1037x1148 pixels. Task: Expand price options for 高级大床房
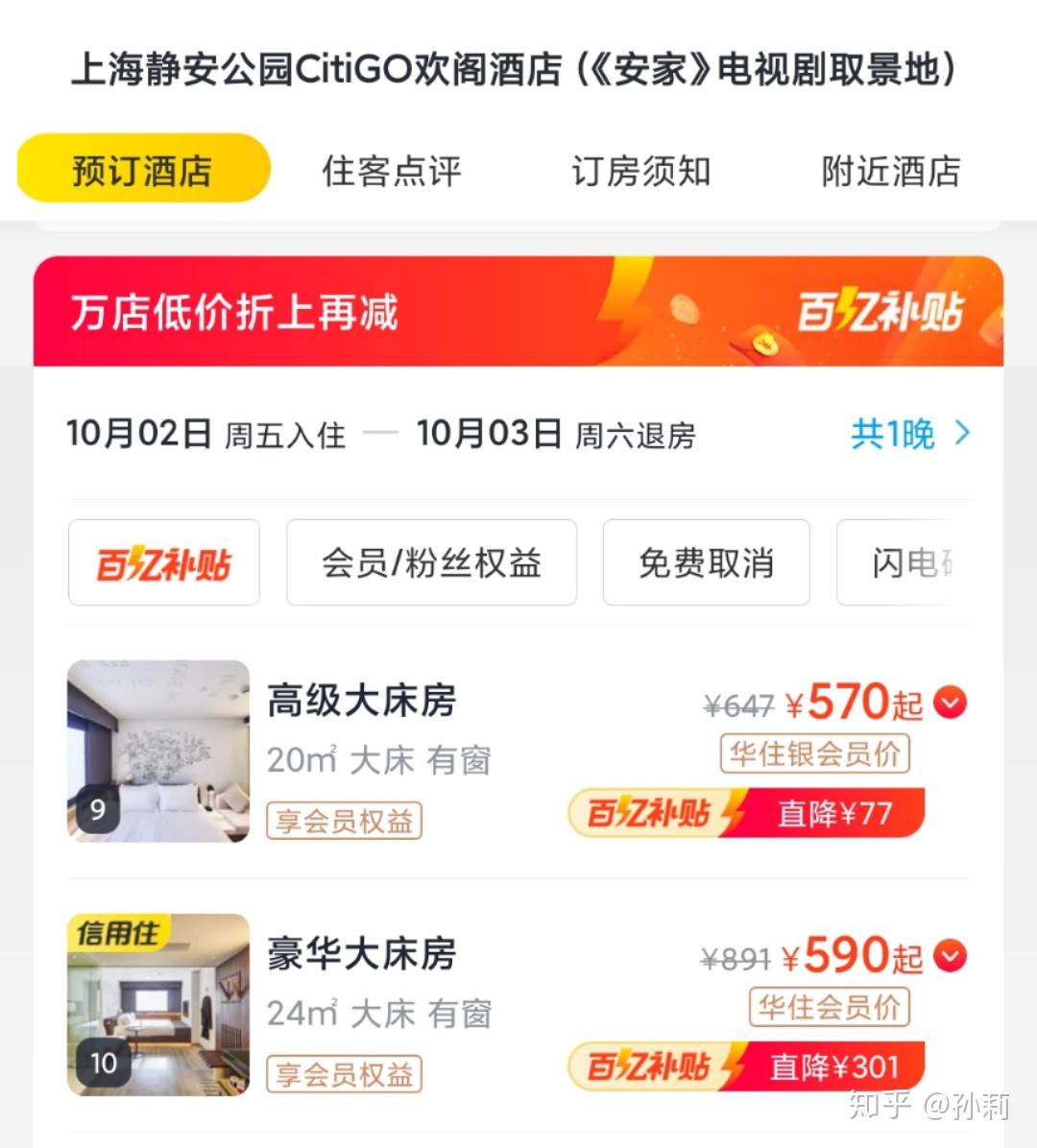[950, 704]
